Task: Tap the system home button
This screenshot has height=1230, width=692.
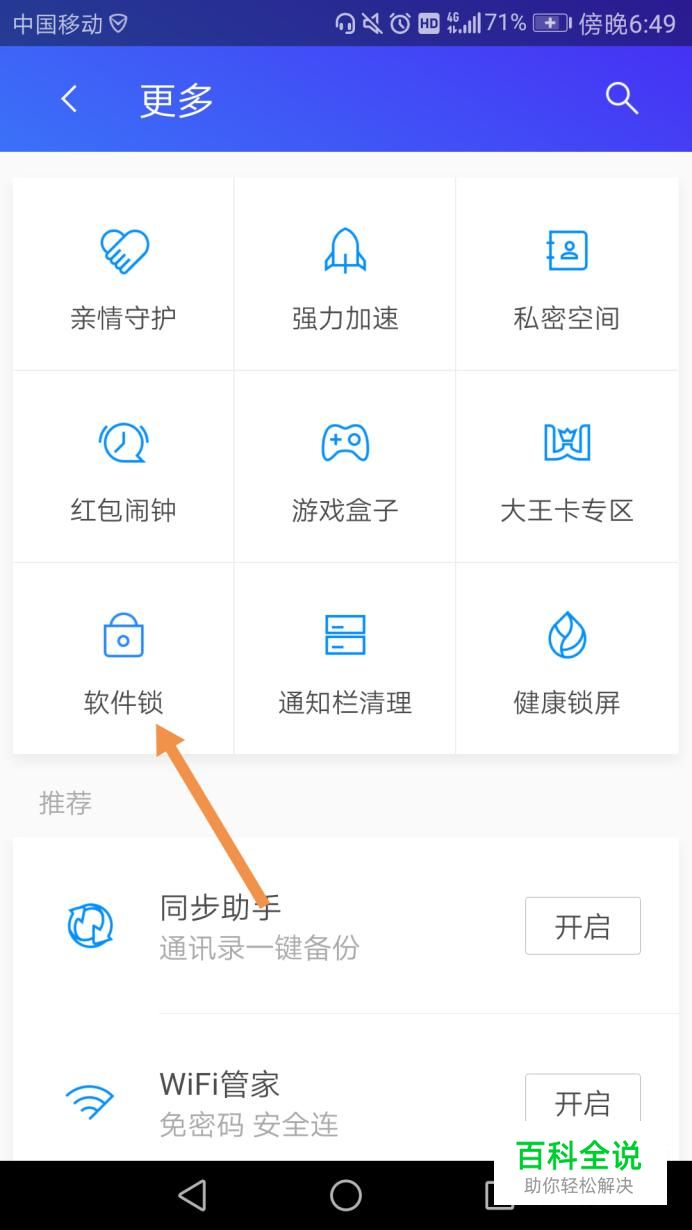Action: coord(346,1195)
